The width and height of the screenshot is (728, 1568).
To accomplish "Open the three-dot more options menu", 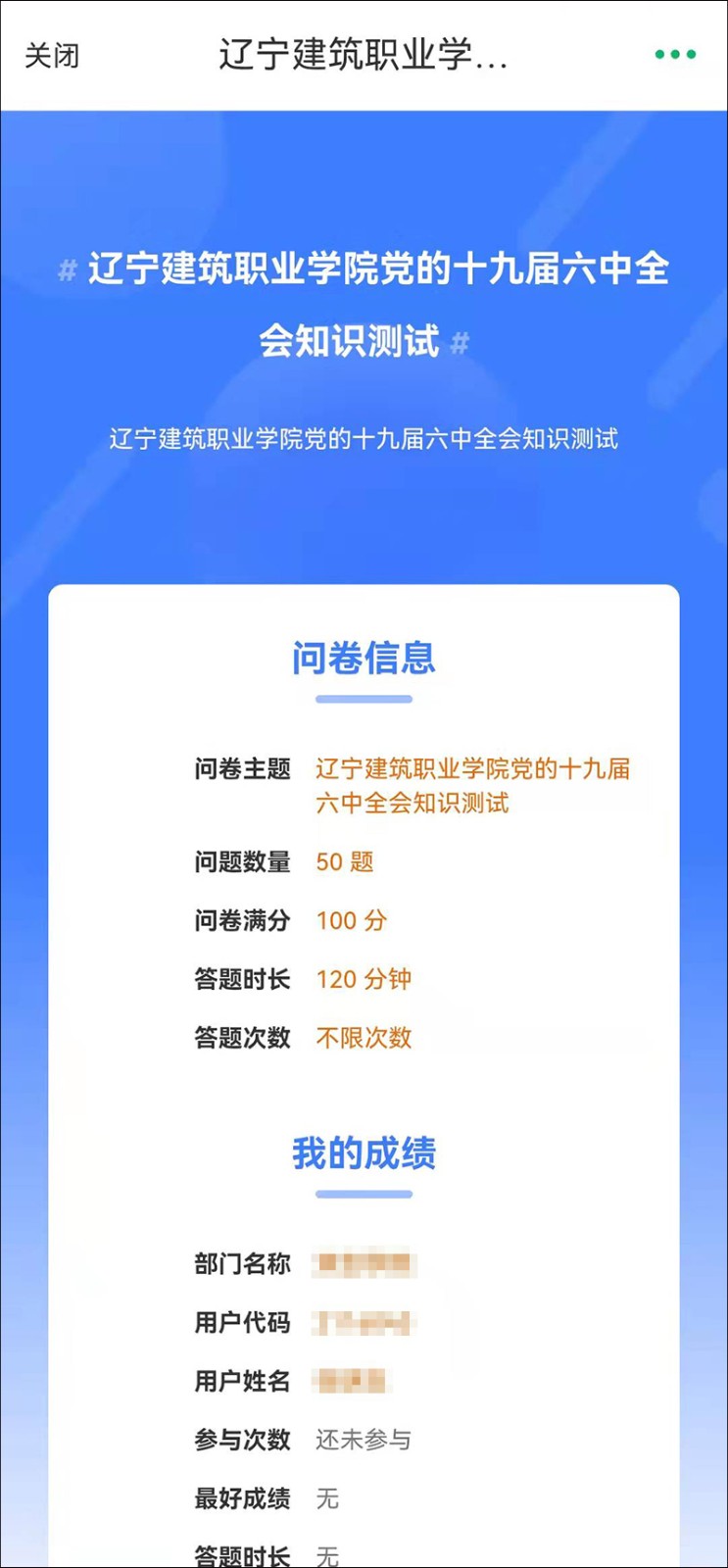I will pyautogui.click(x=675, y=55).
